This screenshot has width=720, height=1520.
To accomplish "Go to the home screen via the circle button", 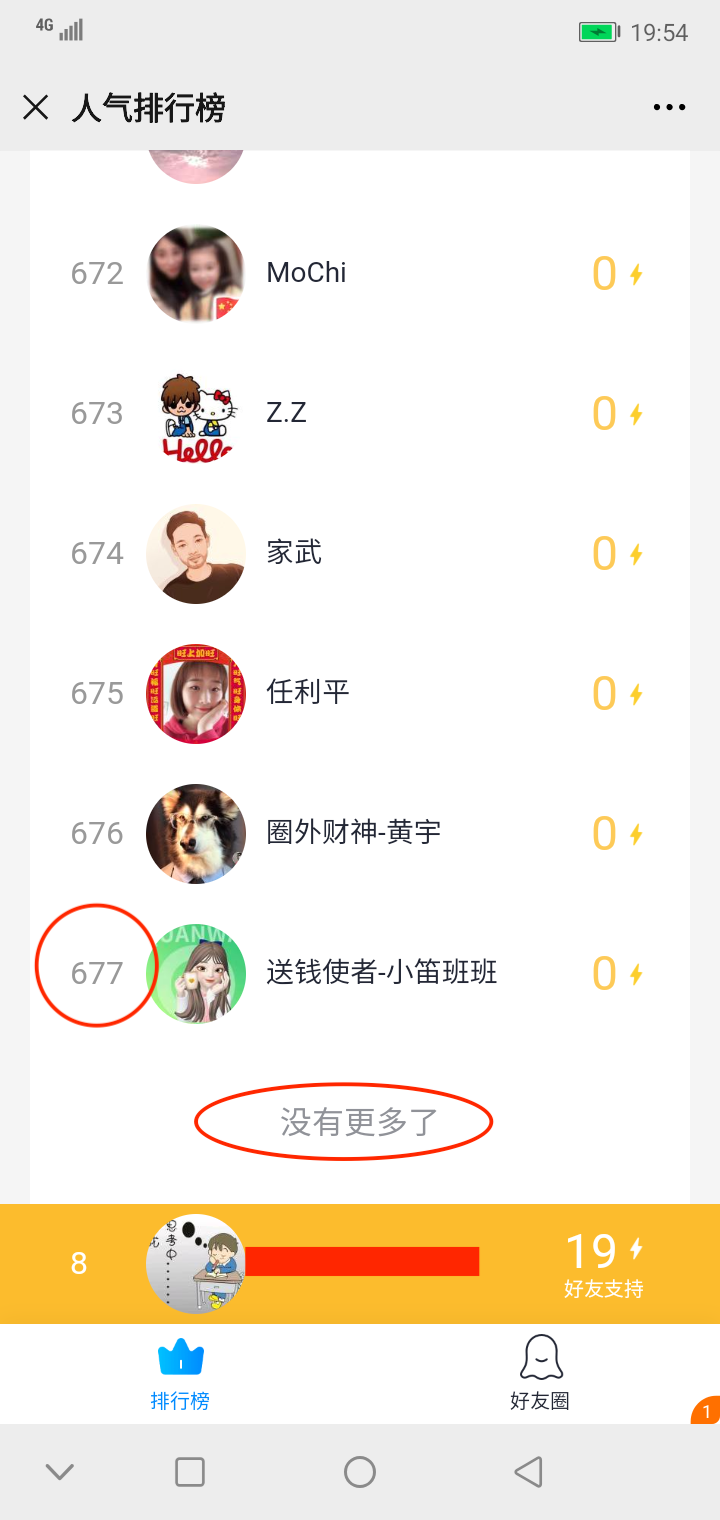I will click(360, 1472).
